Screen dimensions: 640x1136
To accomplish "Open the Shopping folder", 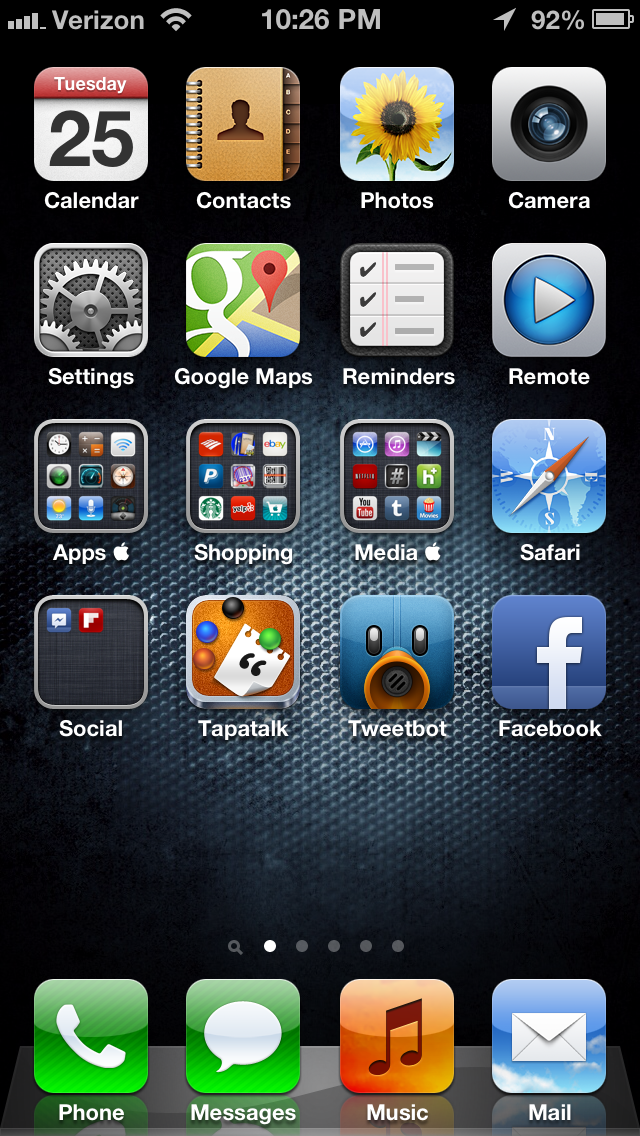I will 243,476.
